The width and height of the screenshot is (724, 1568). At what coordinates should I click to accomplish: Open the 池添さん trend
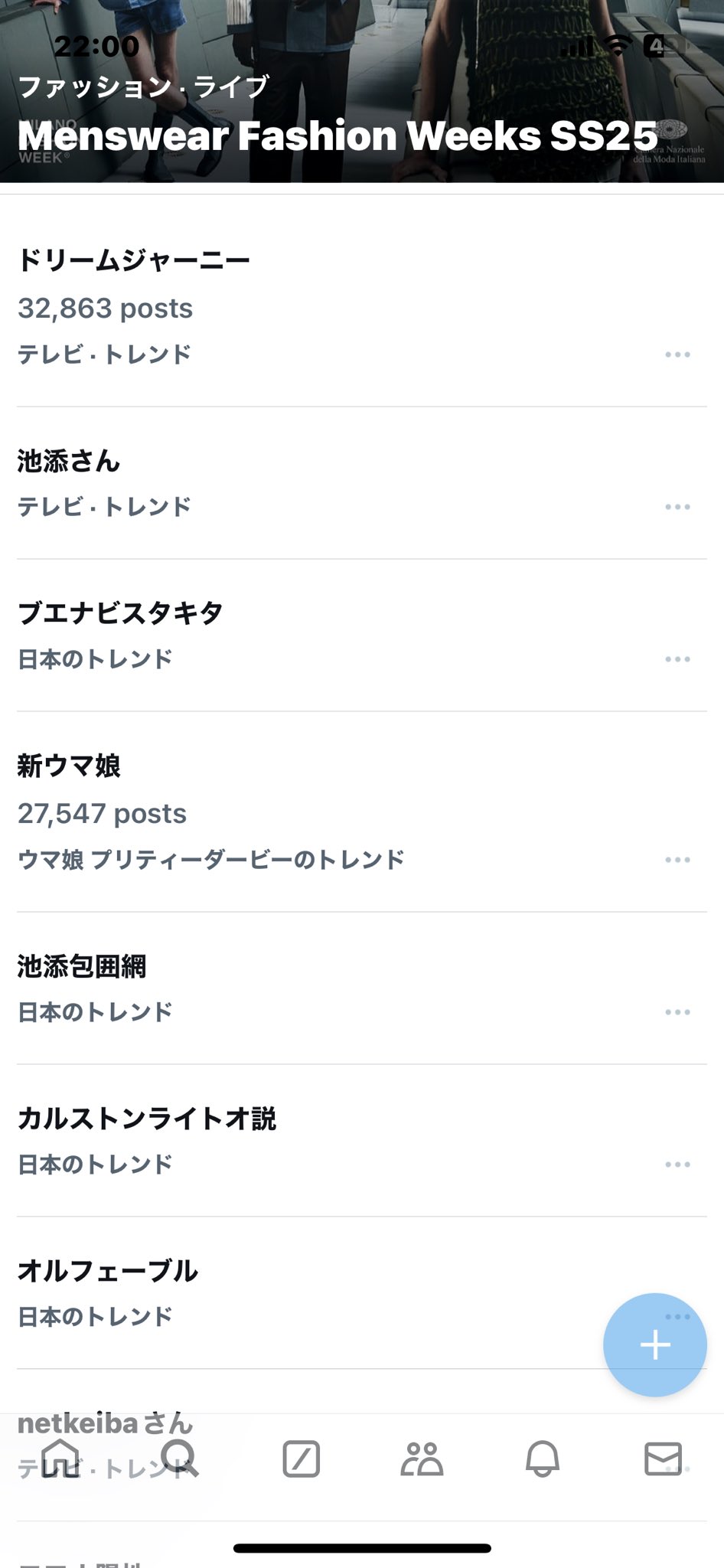point(362,483)
